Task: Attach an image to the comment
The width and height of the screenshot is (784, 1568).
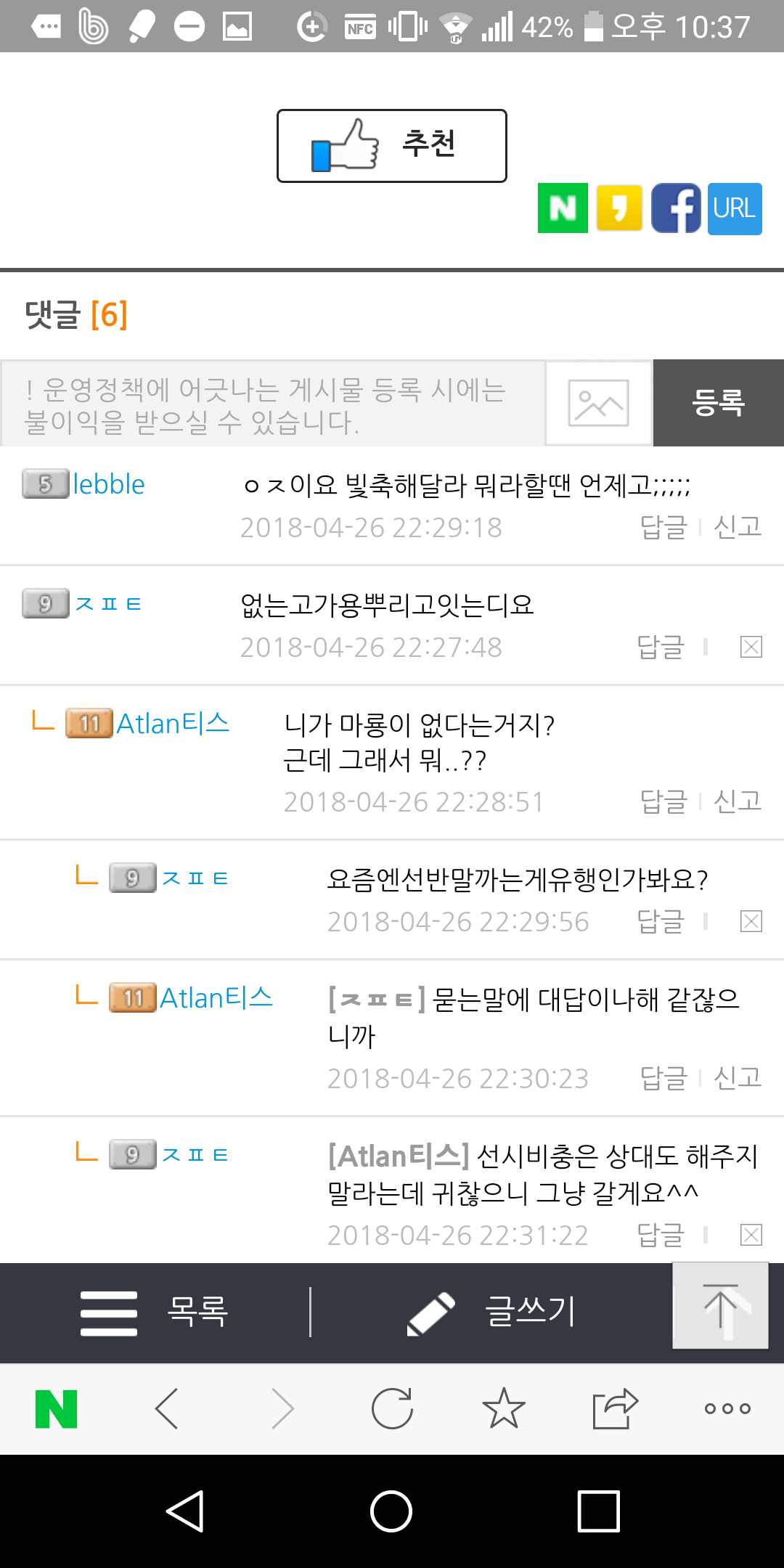Action: tap(599, 404)
